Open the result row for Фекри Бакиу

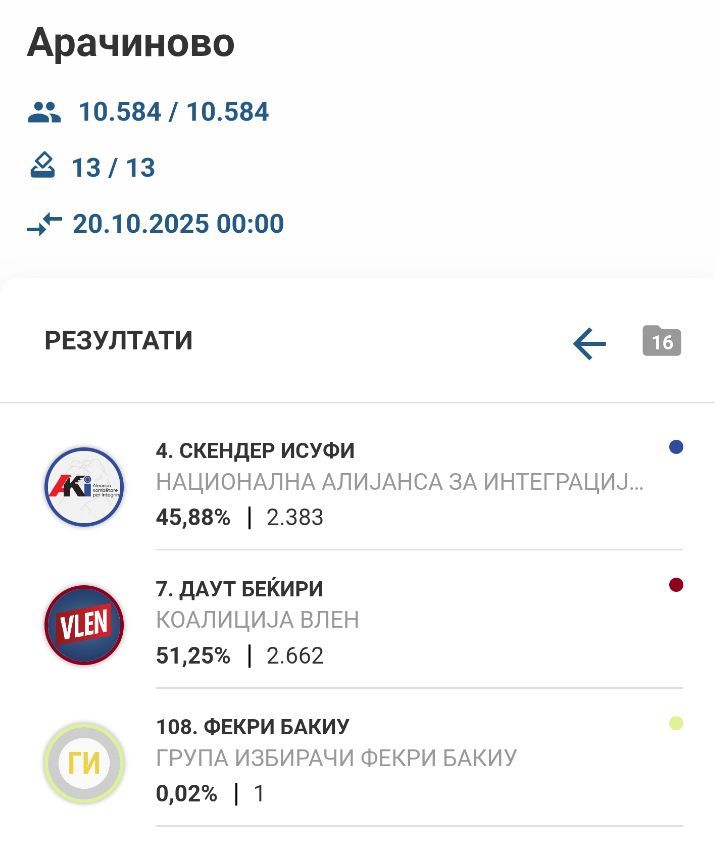click(400, 760)
